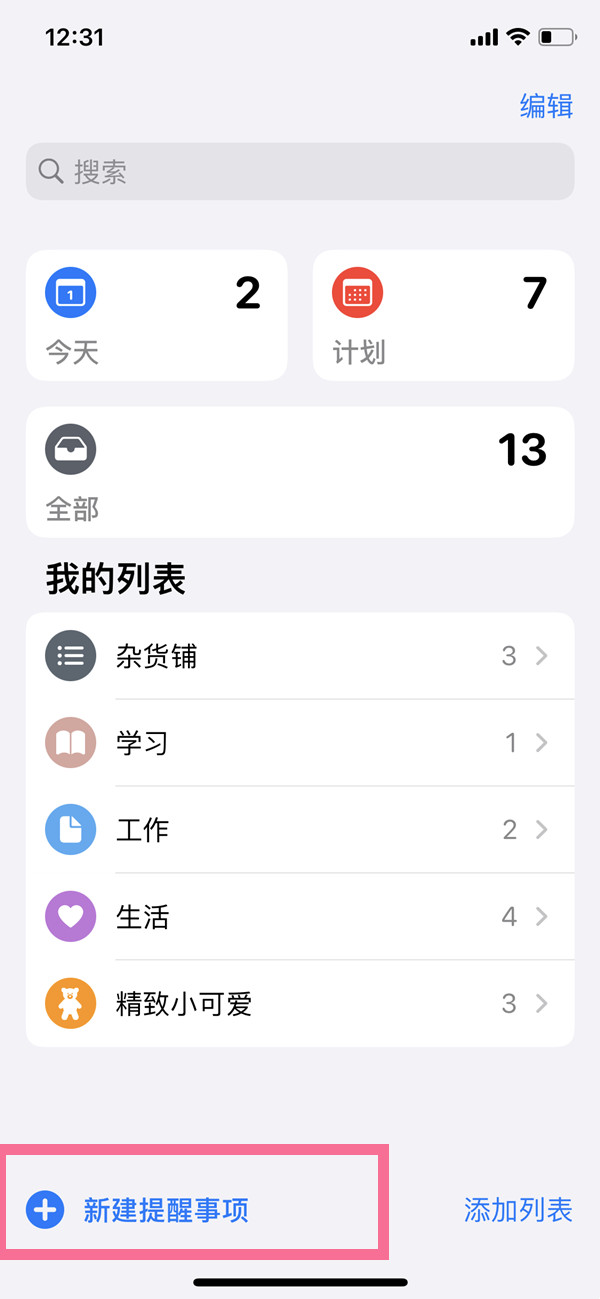The image size is (600, 1299).
Task: Open the 计划 scheduled card
Action: 443,315
